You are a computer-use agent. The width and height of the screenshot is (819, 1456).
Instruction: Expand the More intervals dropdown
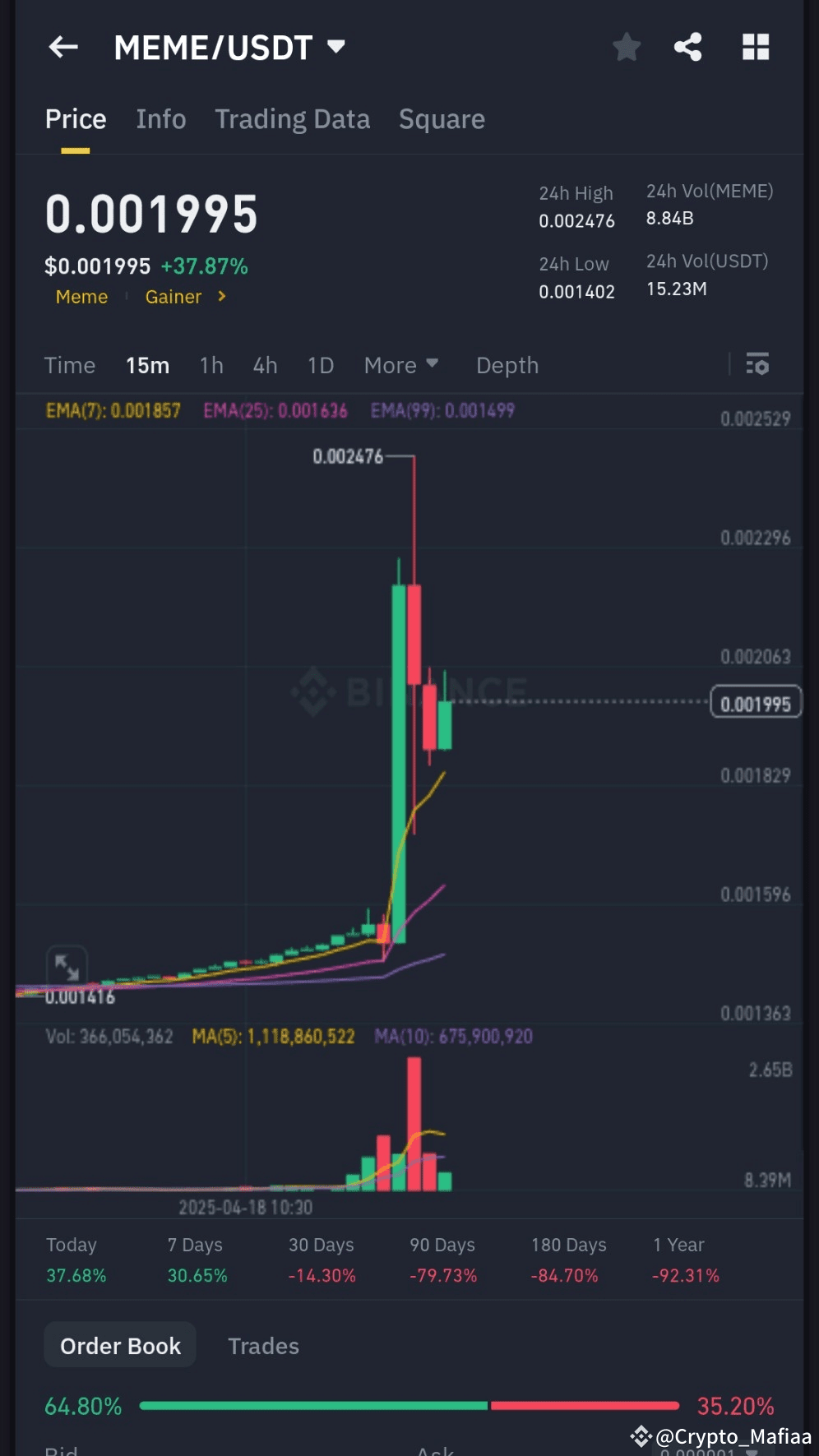401,365
